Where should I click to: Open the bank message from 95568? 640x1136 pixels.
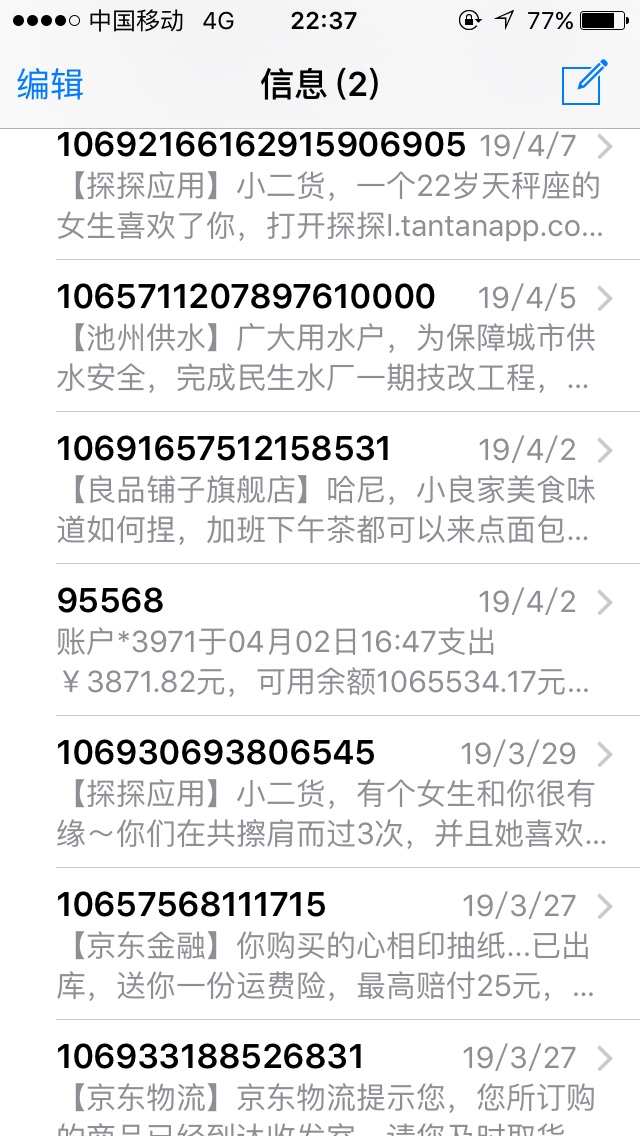pyautogui.click(x=320, y=640)
